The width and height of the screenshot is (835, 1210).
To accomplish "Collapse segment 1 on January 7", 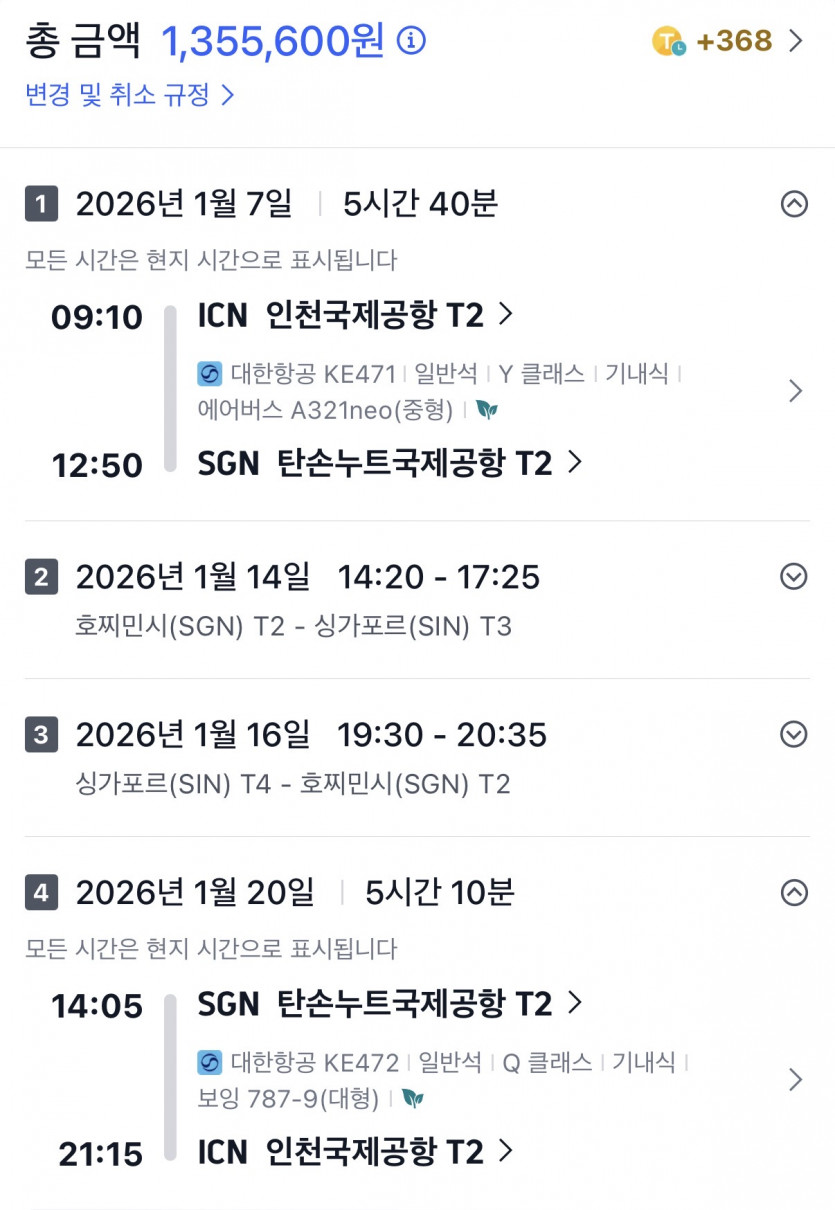I will coord(793,204).
